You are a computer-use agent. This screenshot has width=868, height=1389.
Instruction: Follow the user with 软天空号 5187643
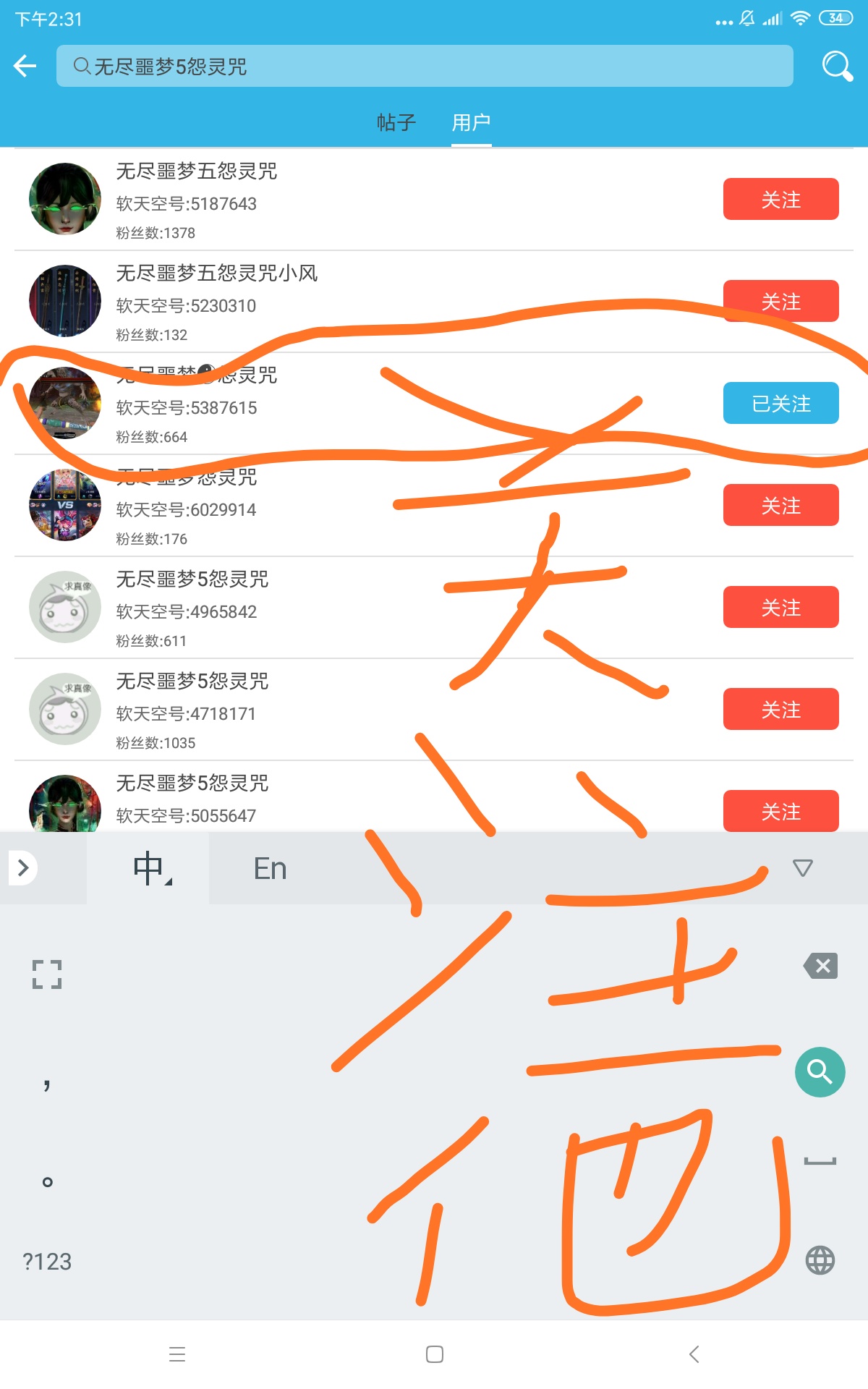tap(780, 199)
